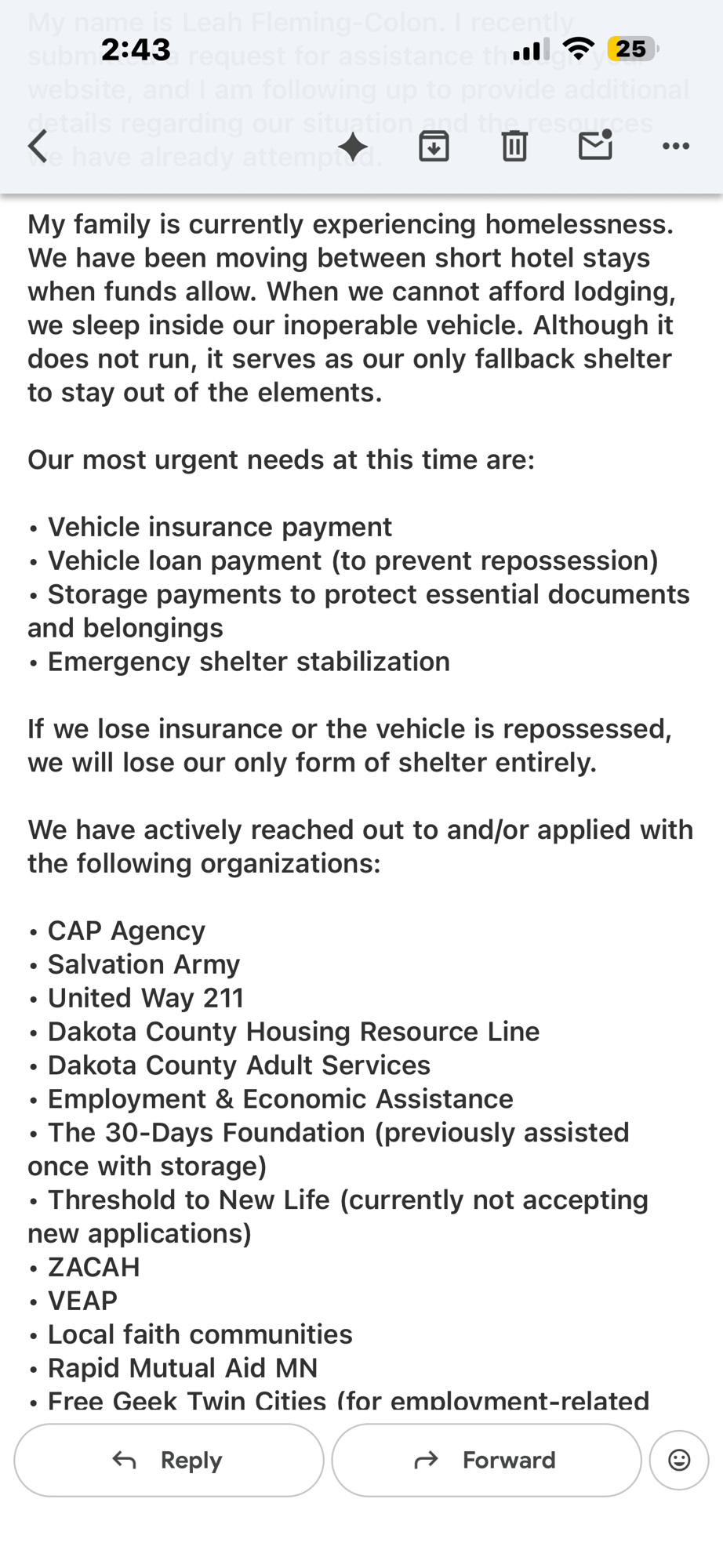Mark this email as unread
The width and height of the screenshot is (723, 1568).
click(x=595, y=145)
